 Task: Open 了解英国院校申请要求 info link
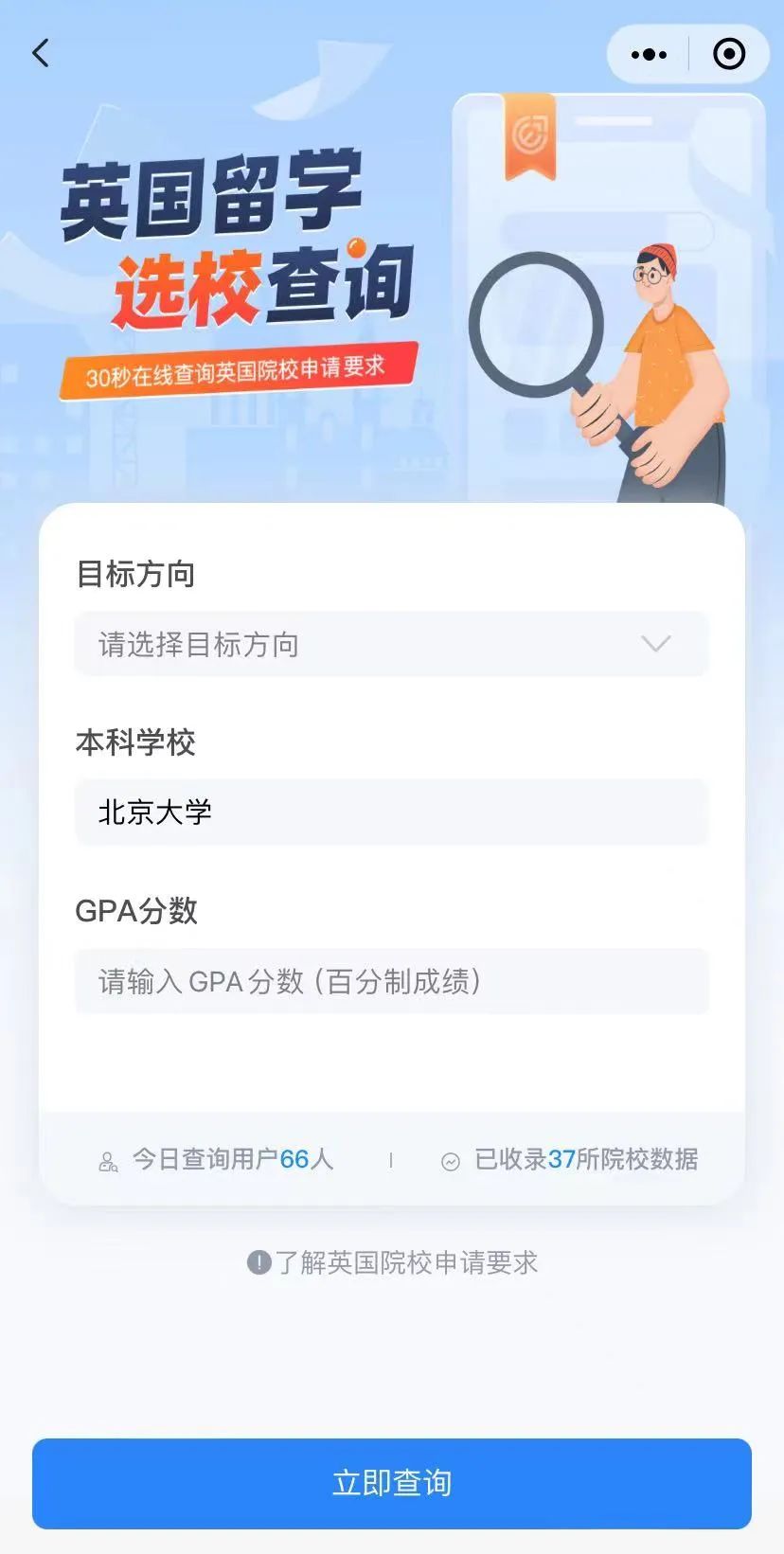click(392, 1262)
